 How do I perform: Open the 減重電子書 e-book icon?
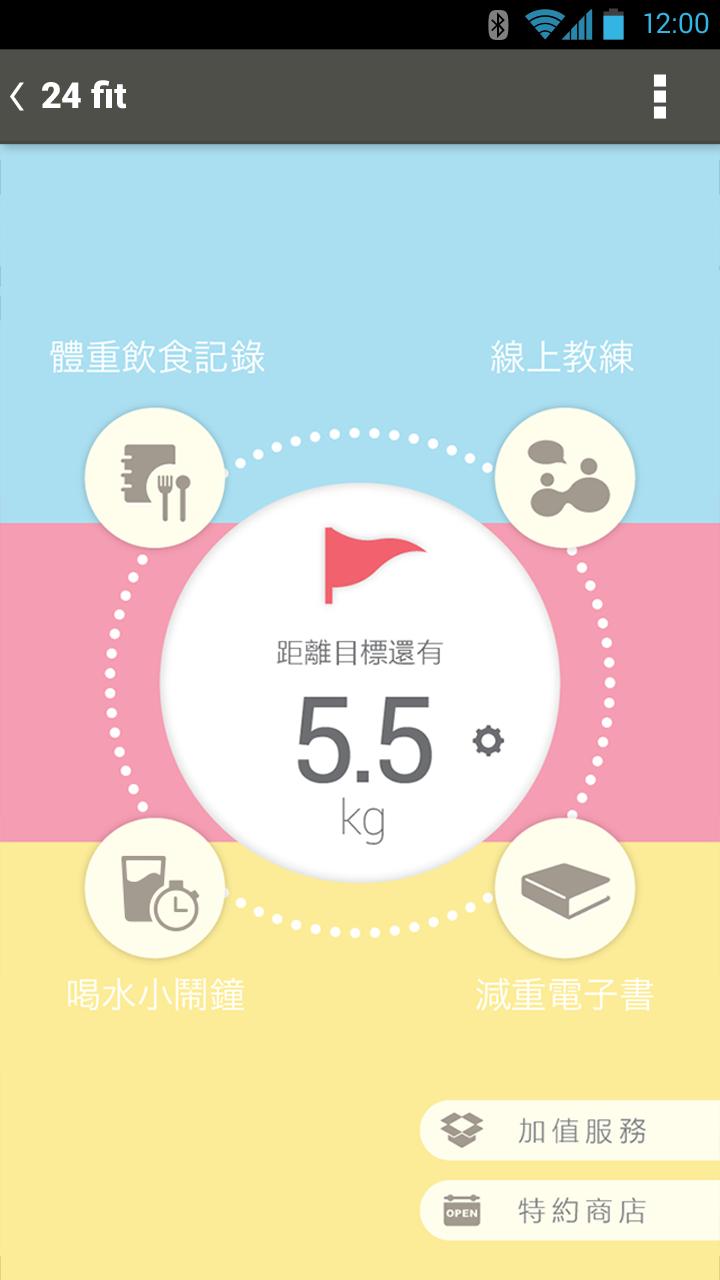(565, 890)
